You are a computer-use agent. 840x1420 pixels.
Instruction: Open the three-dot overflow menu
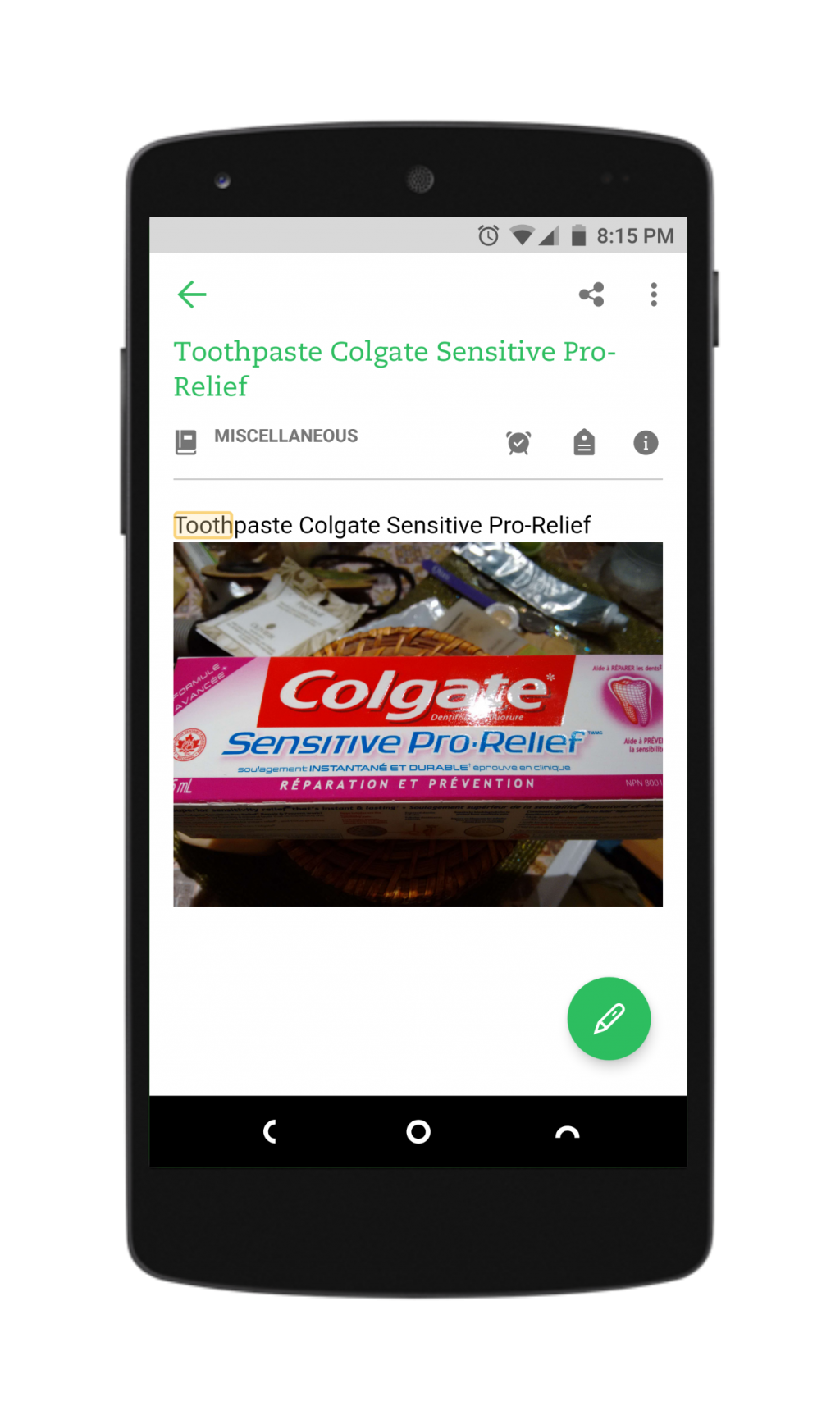pos(654,295)
